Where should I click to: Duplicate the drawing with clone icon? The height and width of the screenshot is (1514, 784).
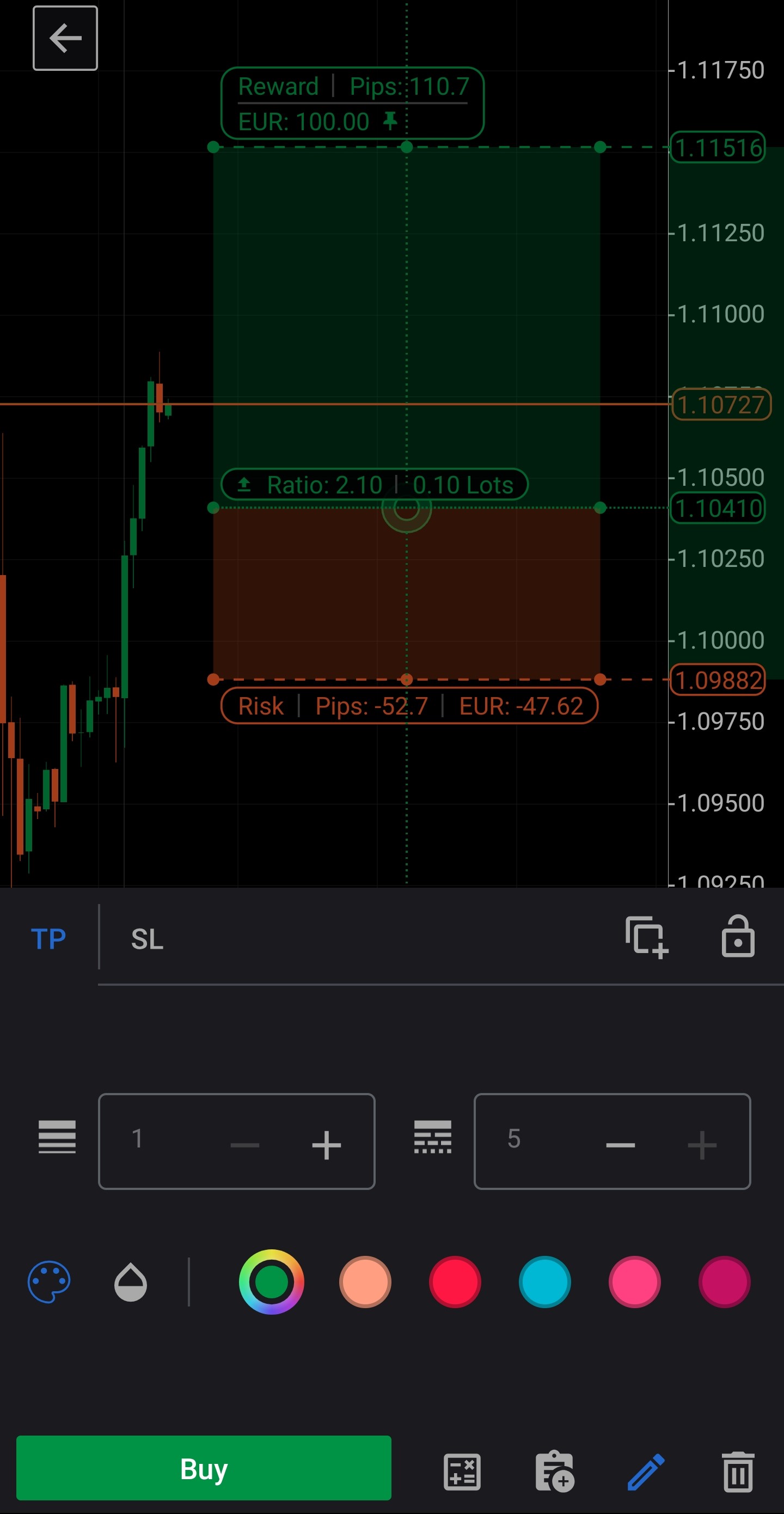click(x=646, y=937)
